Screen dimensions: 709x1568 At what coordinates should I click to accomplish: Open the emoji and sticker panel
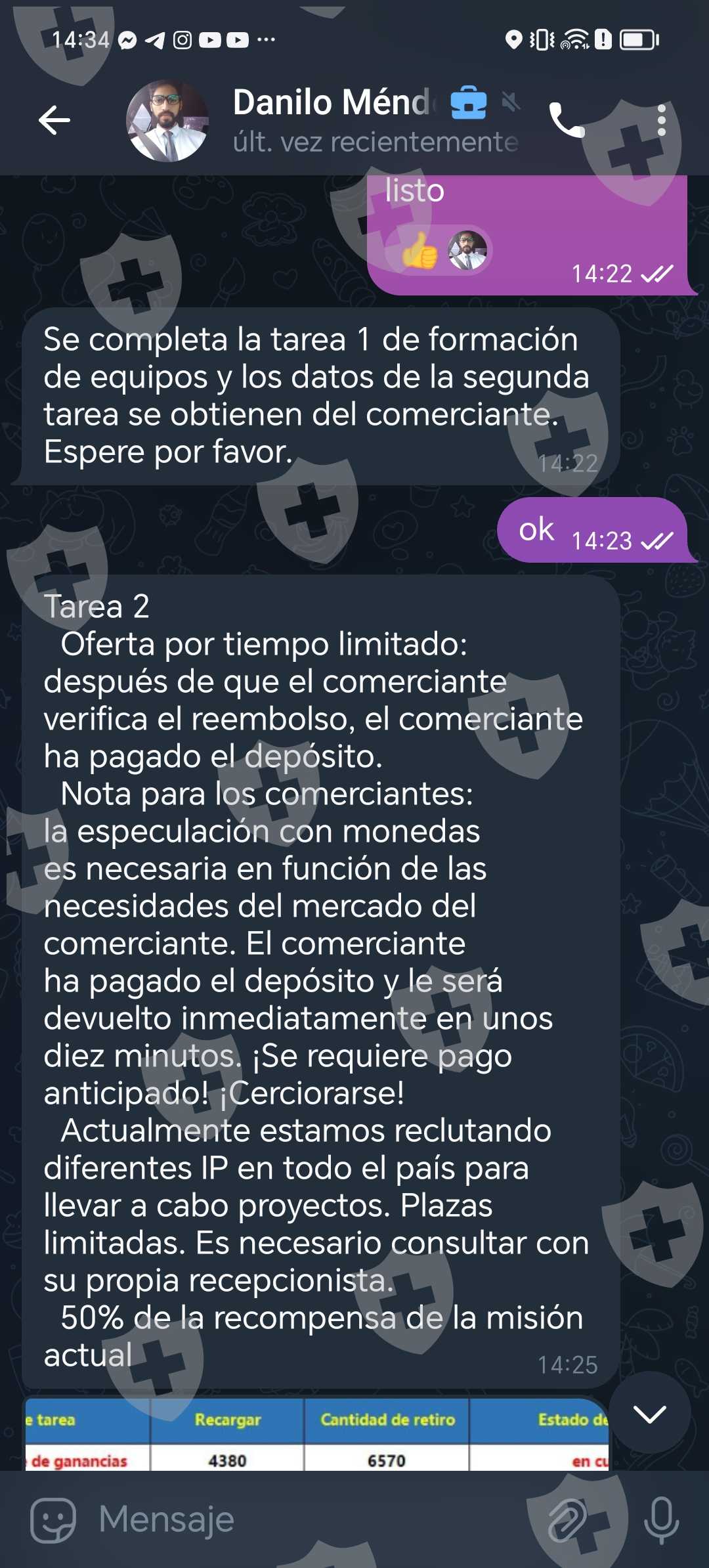(x=53, y=1520)
